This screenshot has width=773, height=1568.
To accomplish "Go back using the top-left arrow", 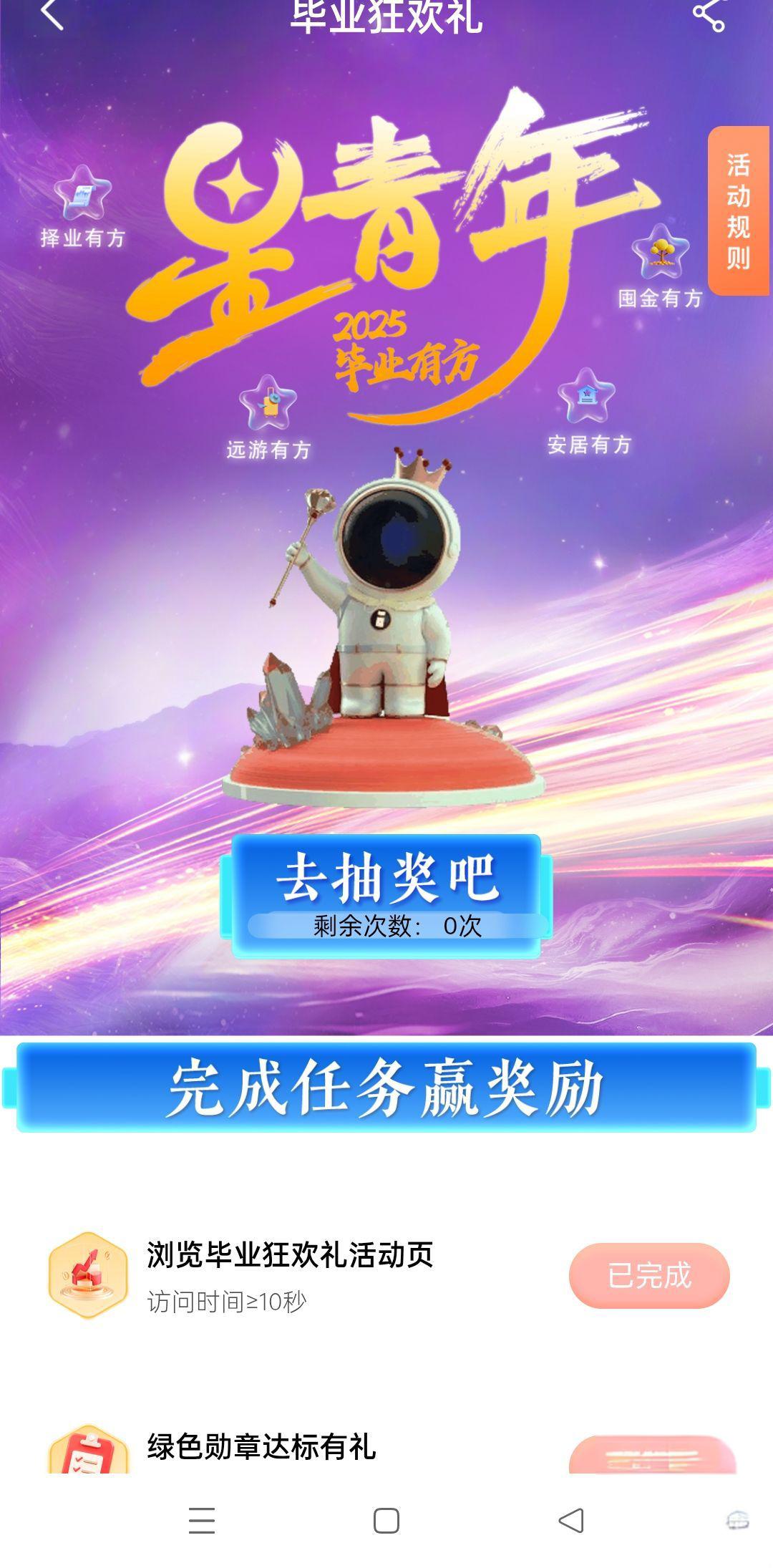I will click(x=52, y=14).
